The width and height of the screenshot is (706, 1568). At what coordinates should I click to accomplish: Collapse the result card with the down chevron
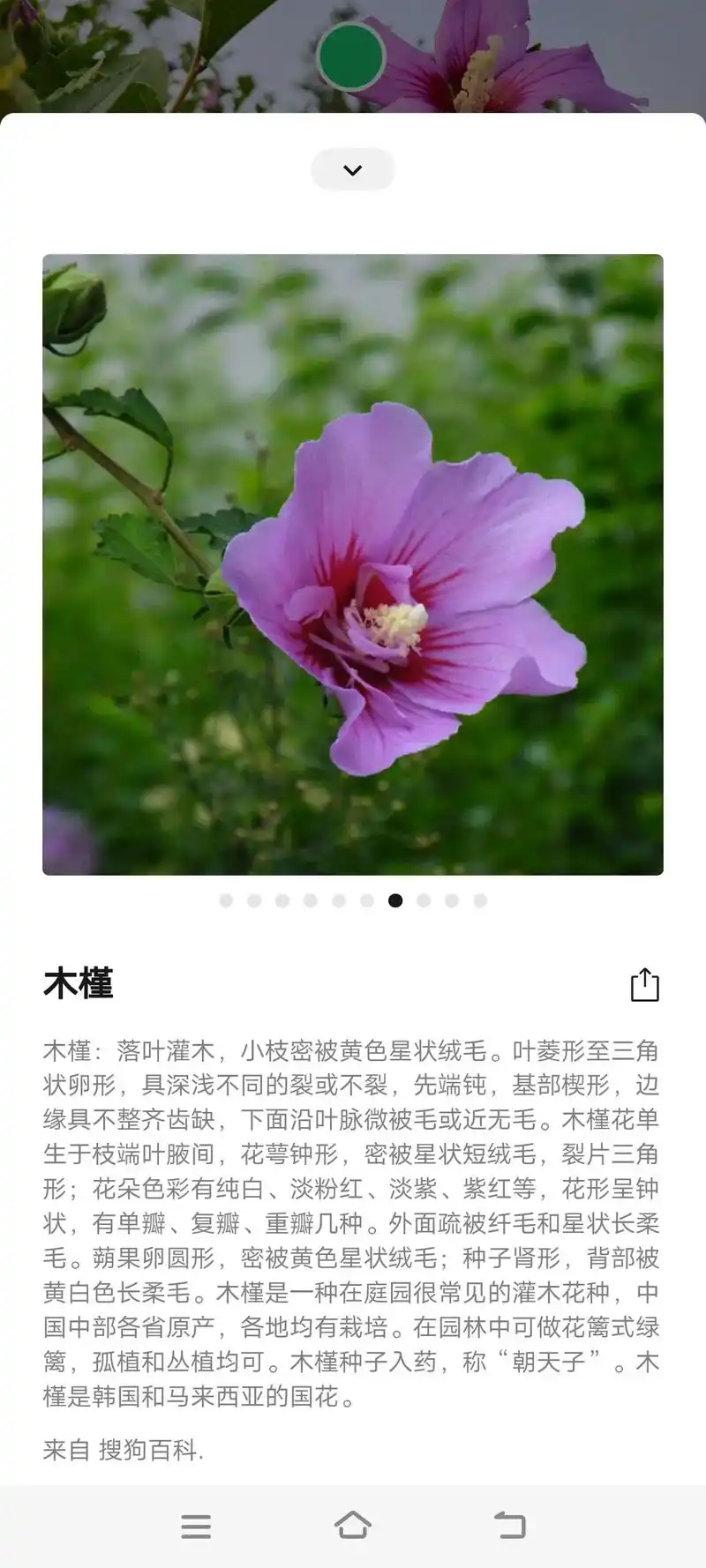[x=353, y=169]
